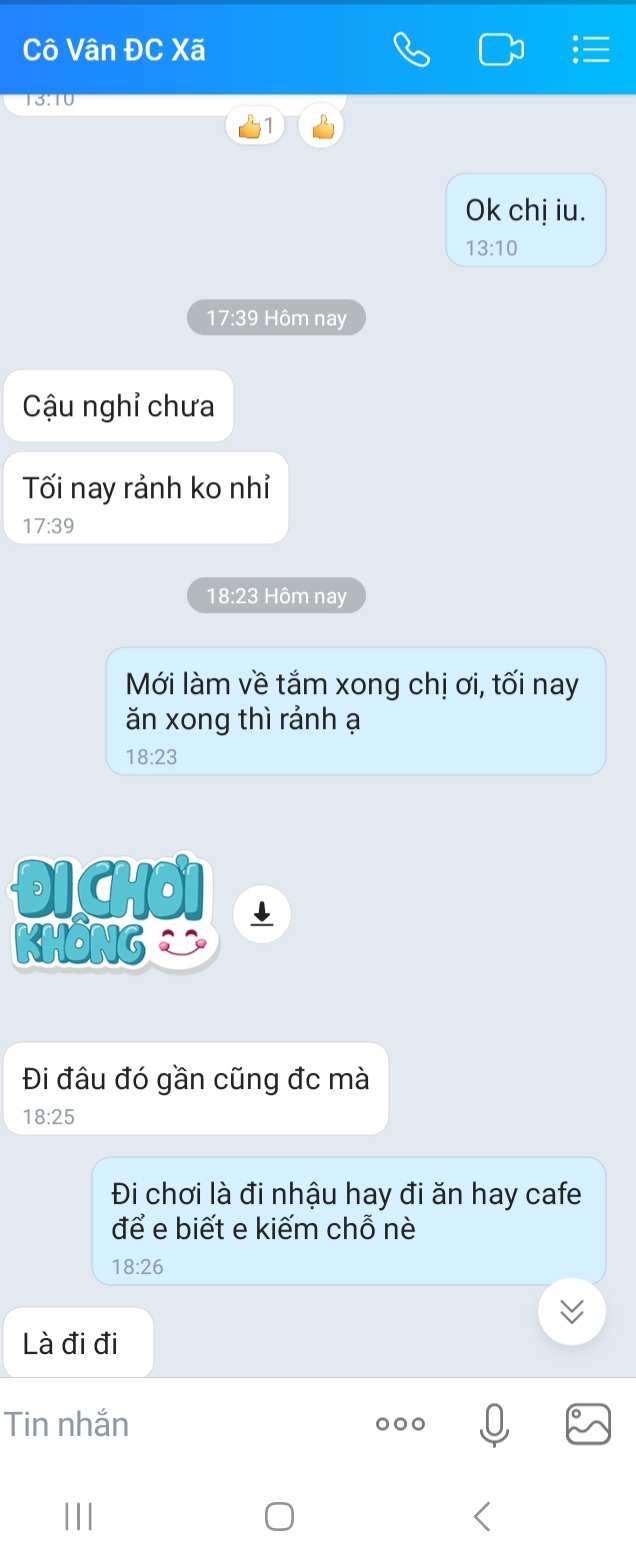Tap the thumbs-up reaction button
Screen dimensions: 636x1559
click(322, 127)
